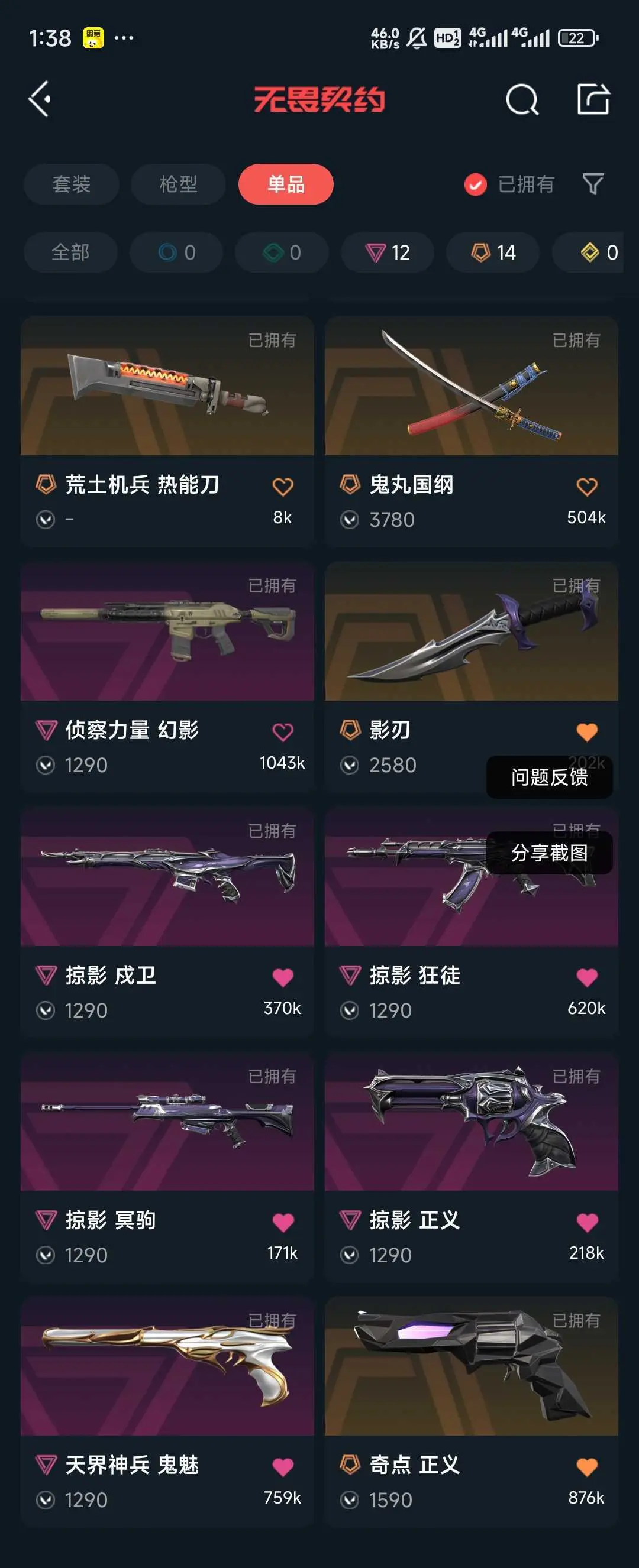Screen dimensions: 639x1568
Task: Unlike the 掠影 戍卫 skin
Action: click(283, 977)
